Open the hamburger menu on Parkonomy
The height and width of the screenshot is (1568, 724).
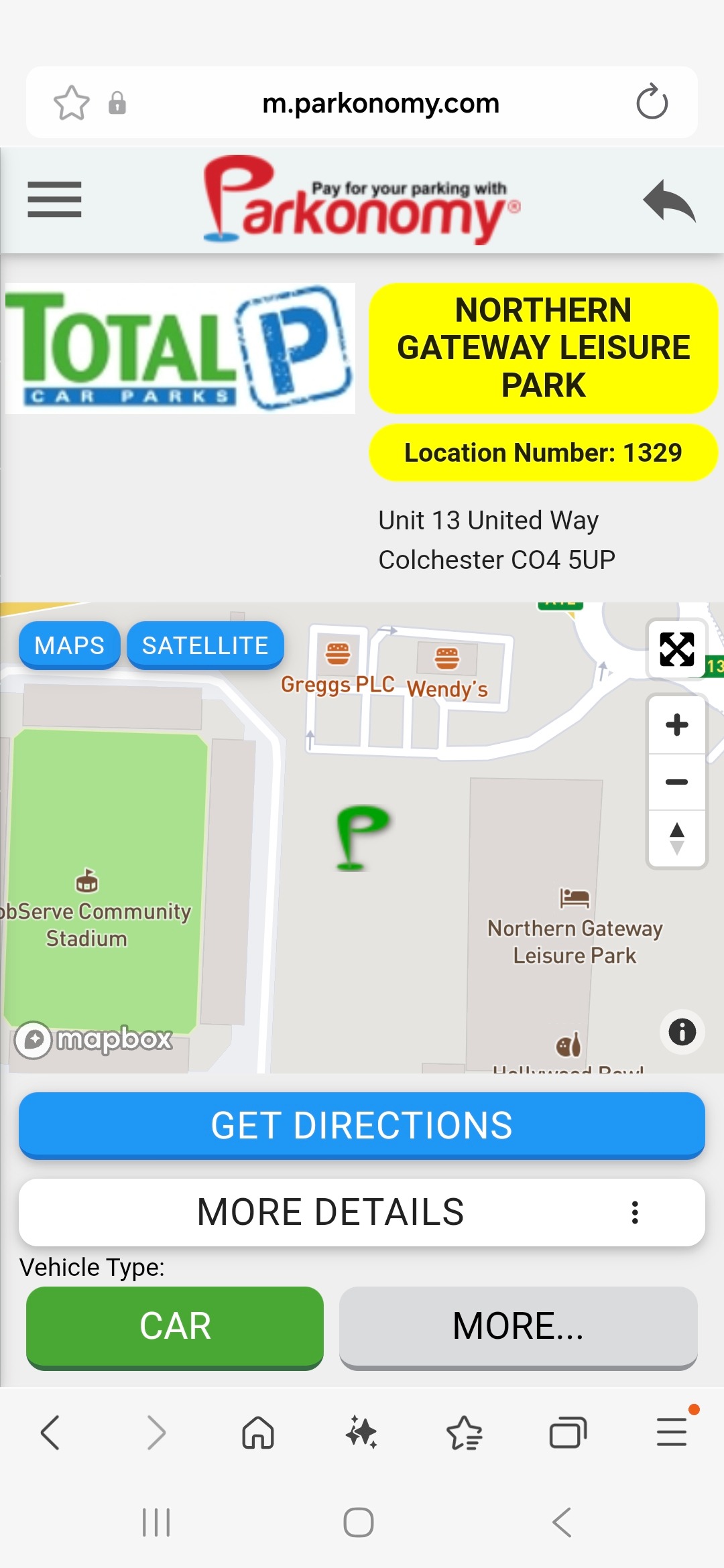(54, 200)
